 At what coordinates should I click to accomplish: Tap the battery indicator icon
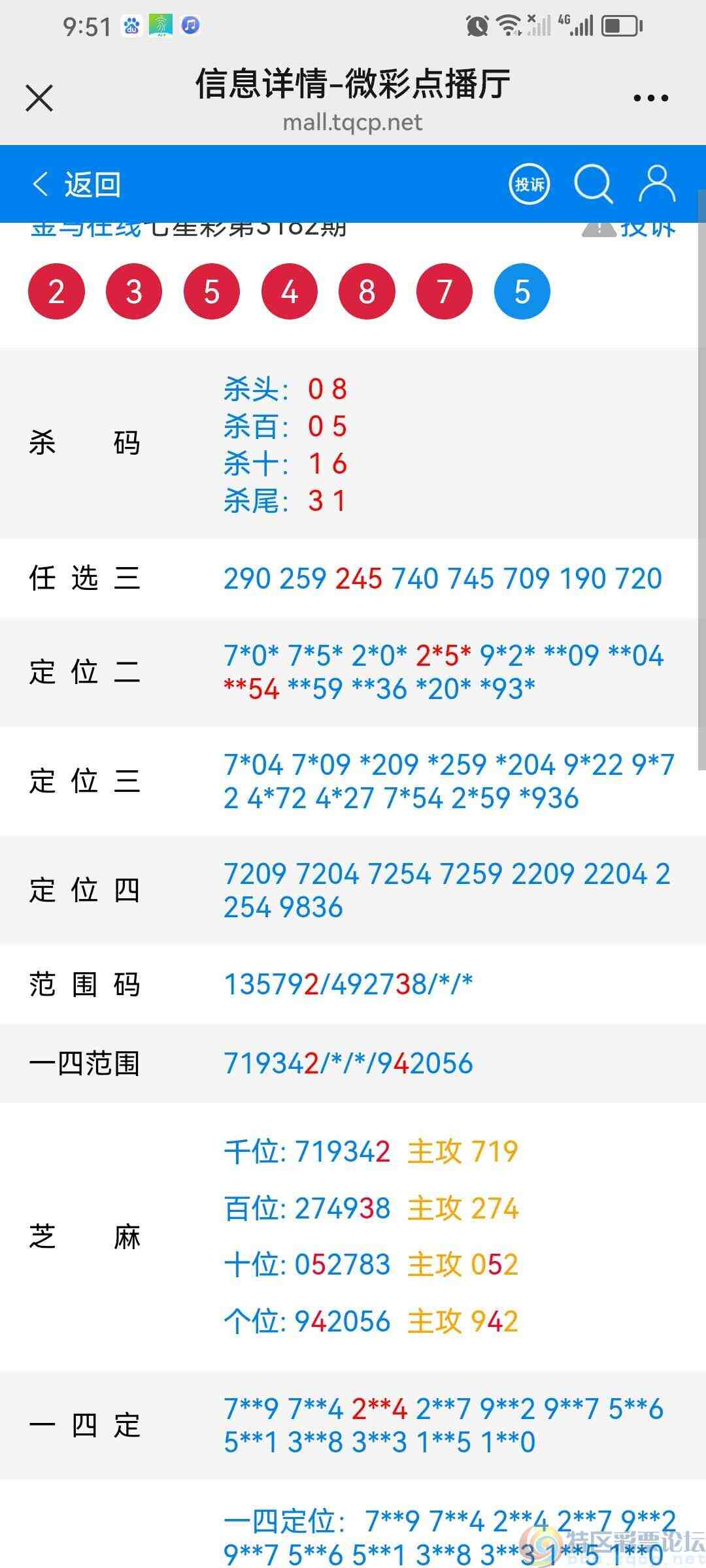click(620, 27)
